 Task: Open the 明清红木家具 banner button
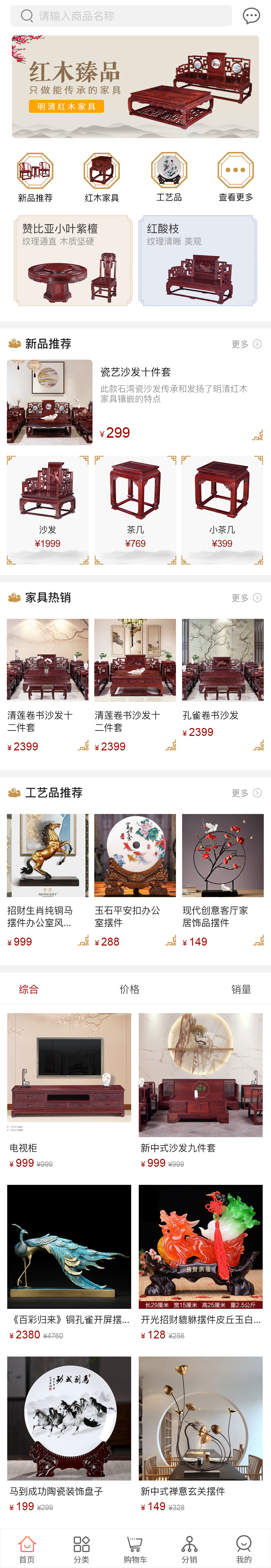point(66,107)
